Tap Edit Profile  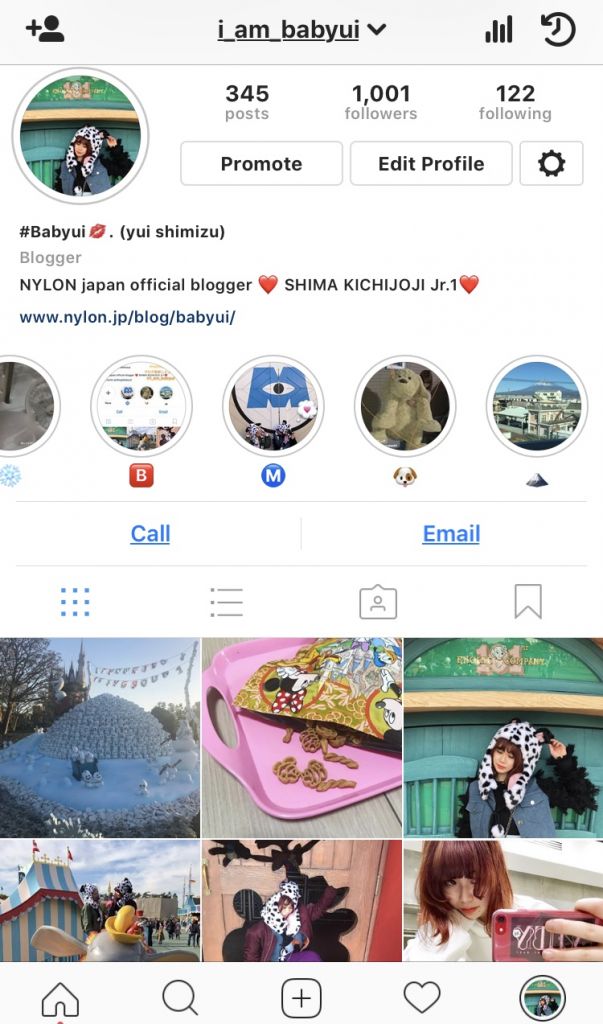431,164
